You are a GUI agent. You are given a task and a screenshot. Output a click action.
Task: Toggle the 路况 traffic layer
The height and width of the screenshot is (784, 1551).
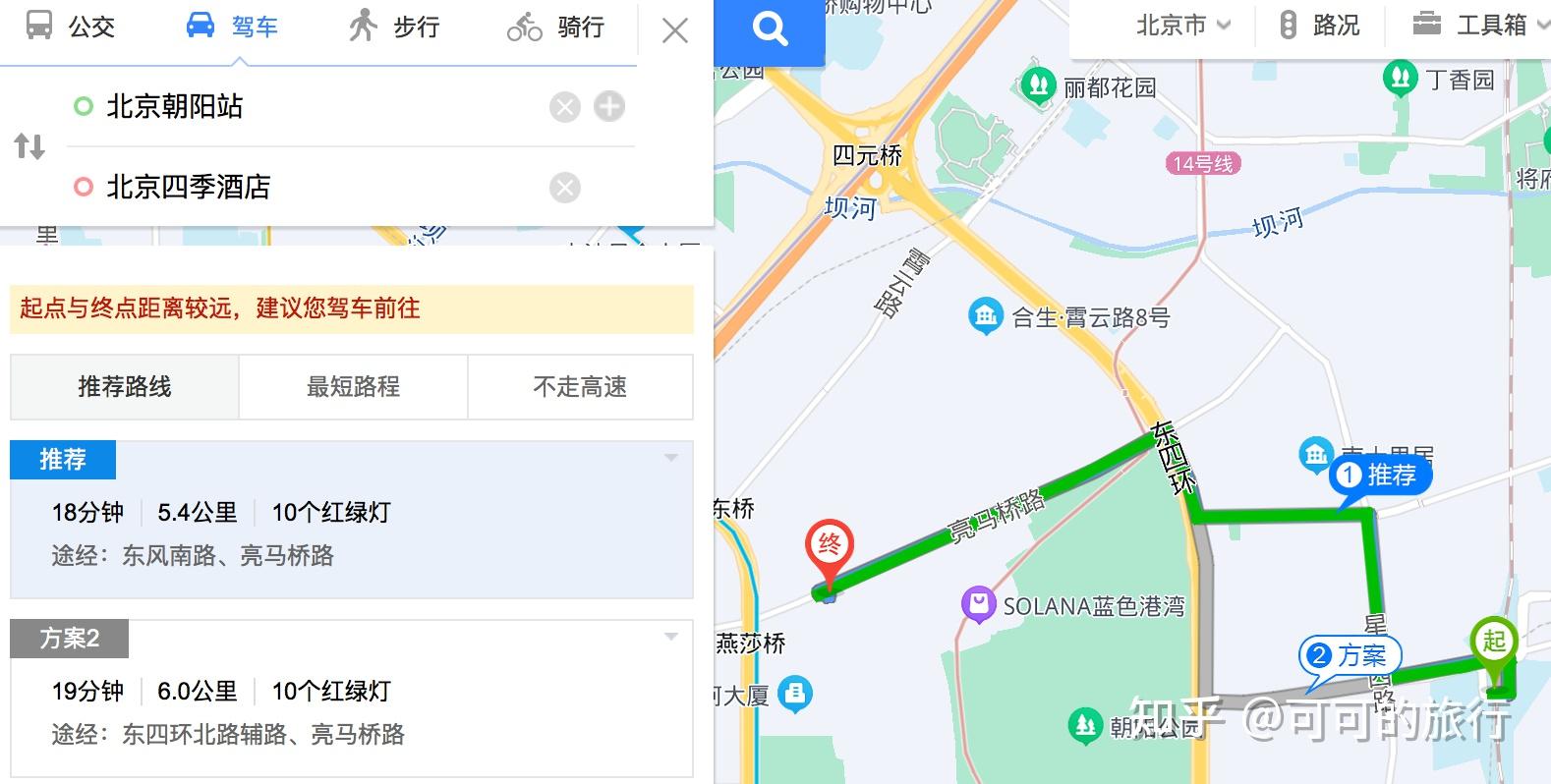click(x=1320, y=26)
